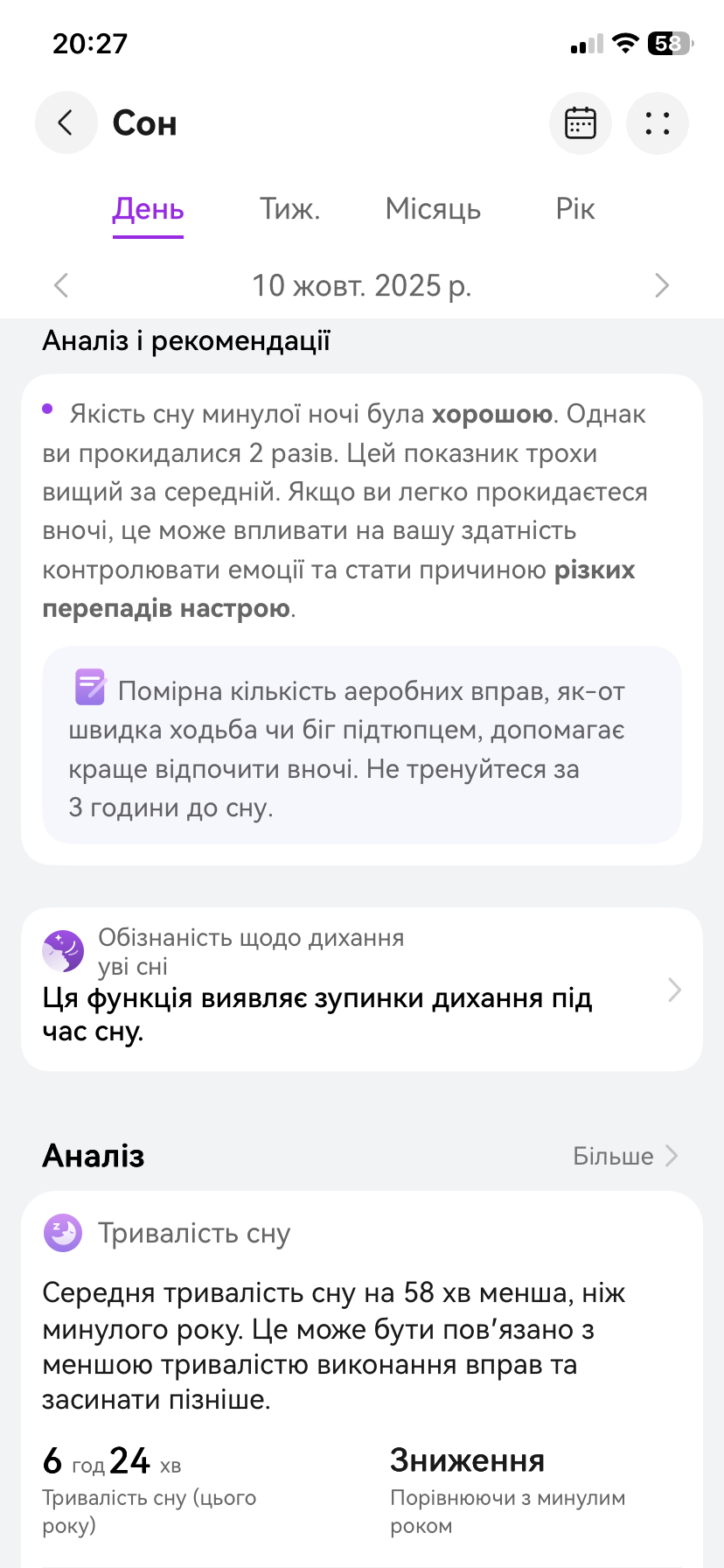The height and width of the screenshot is (1568, 724).
Task: Switch to the Тиж. tab
Action: [289, 209]
